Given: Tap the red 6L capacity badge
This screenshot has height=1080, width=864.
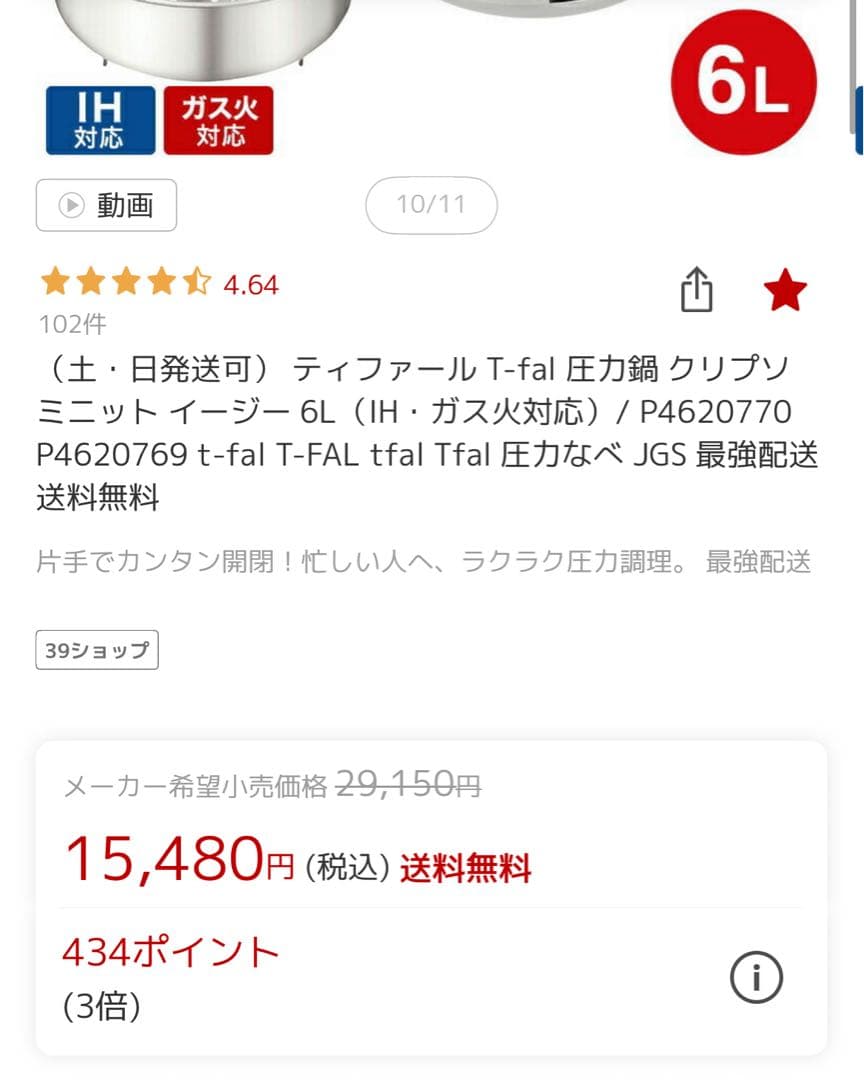Looking at the screenshot, I should click(745, 83).
